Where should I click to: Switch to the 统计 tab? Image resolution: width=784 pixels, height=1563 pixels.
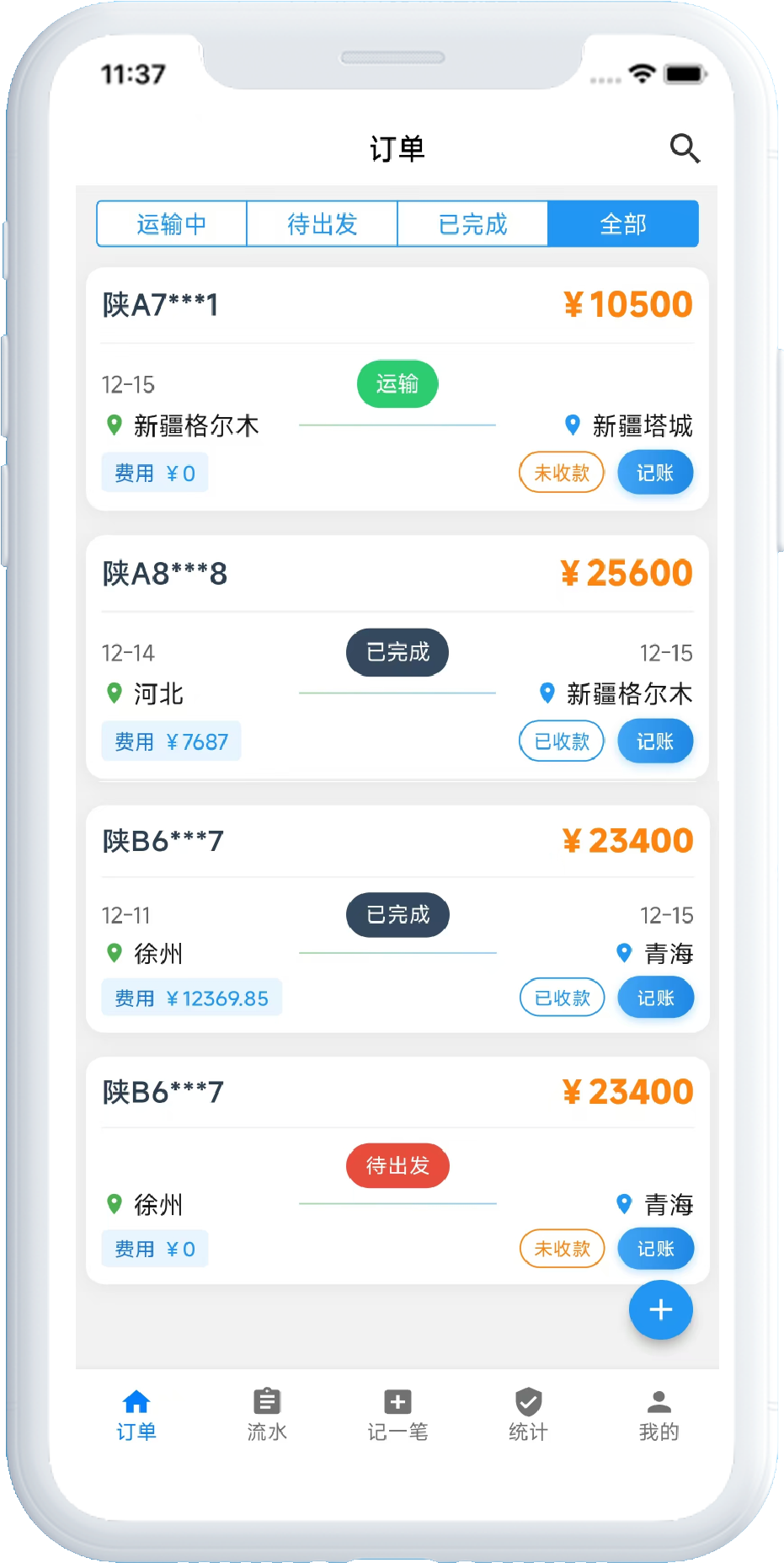coord(528,1415)
